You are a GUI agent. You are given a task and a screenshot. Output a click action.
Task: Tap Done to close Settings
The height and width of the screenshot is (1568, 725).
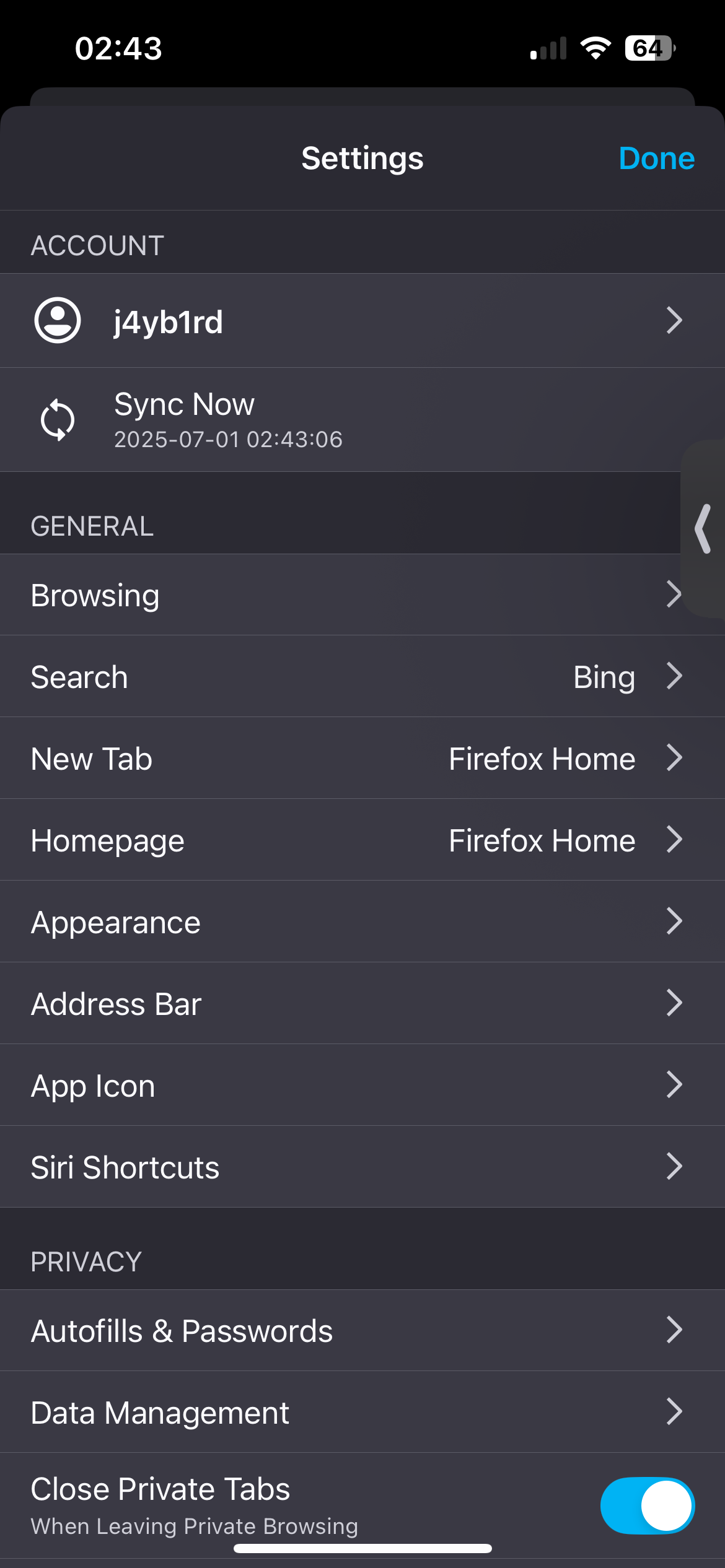point(656,159)
